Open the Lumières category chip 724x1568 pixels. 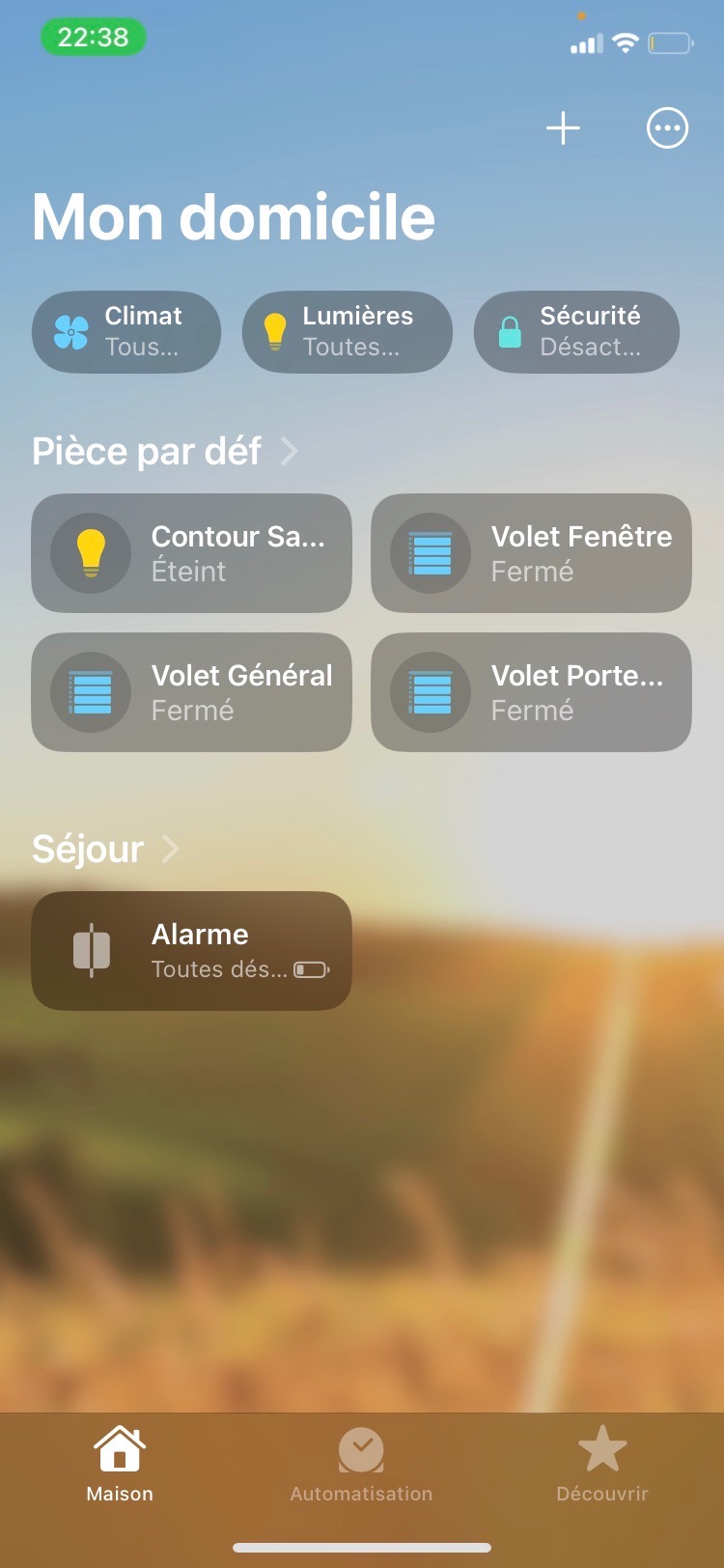click(x=347, y=332)
